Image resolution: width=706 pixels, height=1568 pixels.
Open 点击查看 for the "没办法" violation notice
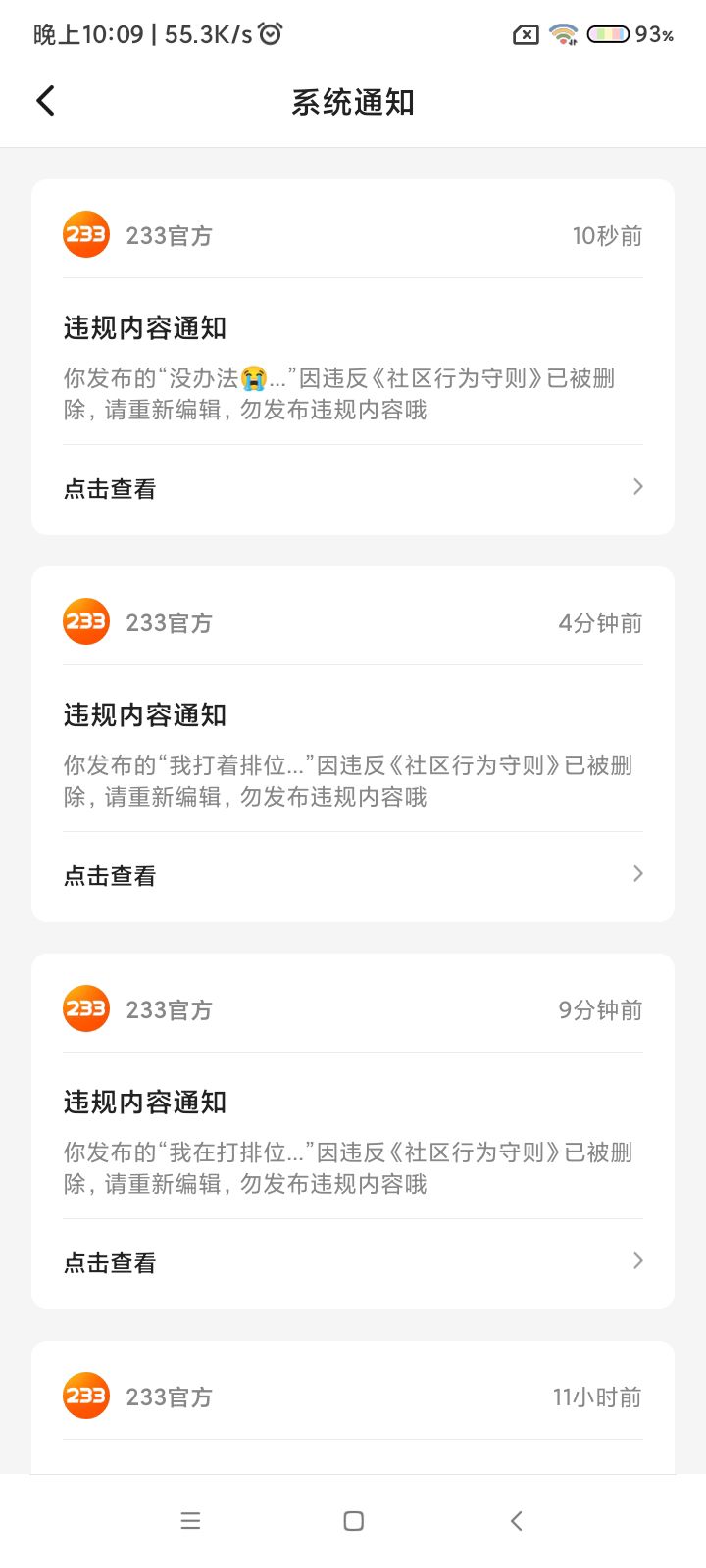tap(353, 488)
